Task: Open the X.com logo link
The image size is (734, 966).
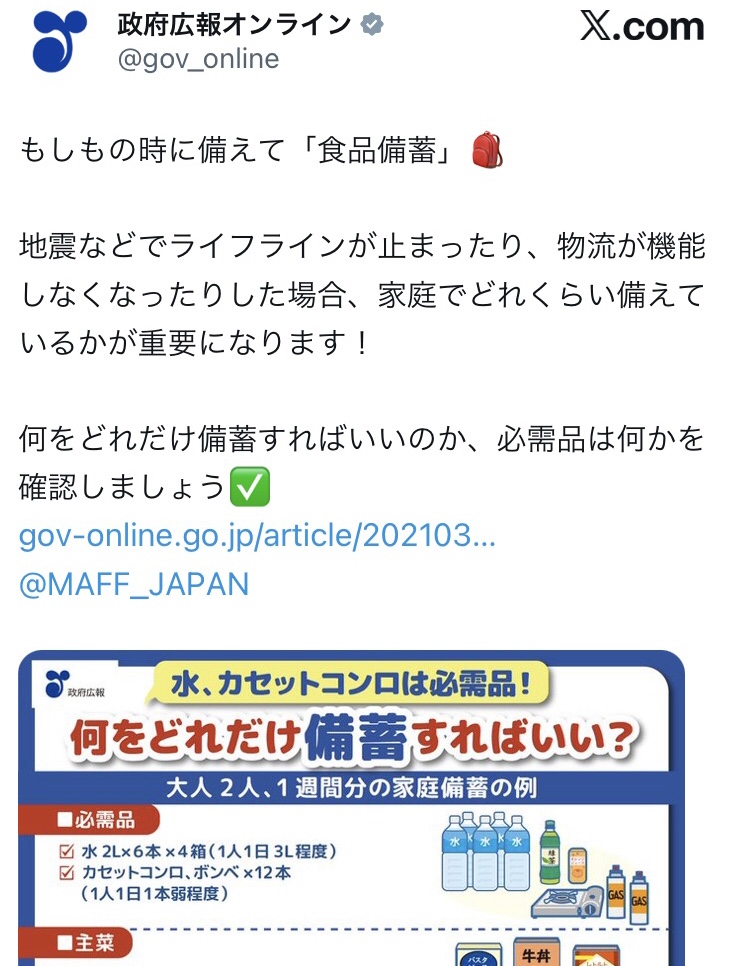Action: point(642,27)
